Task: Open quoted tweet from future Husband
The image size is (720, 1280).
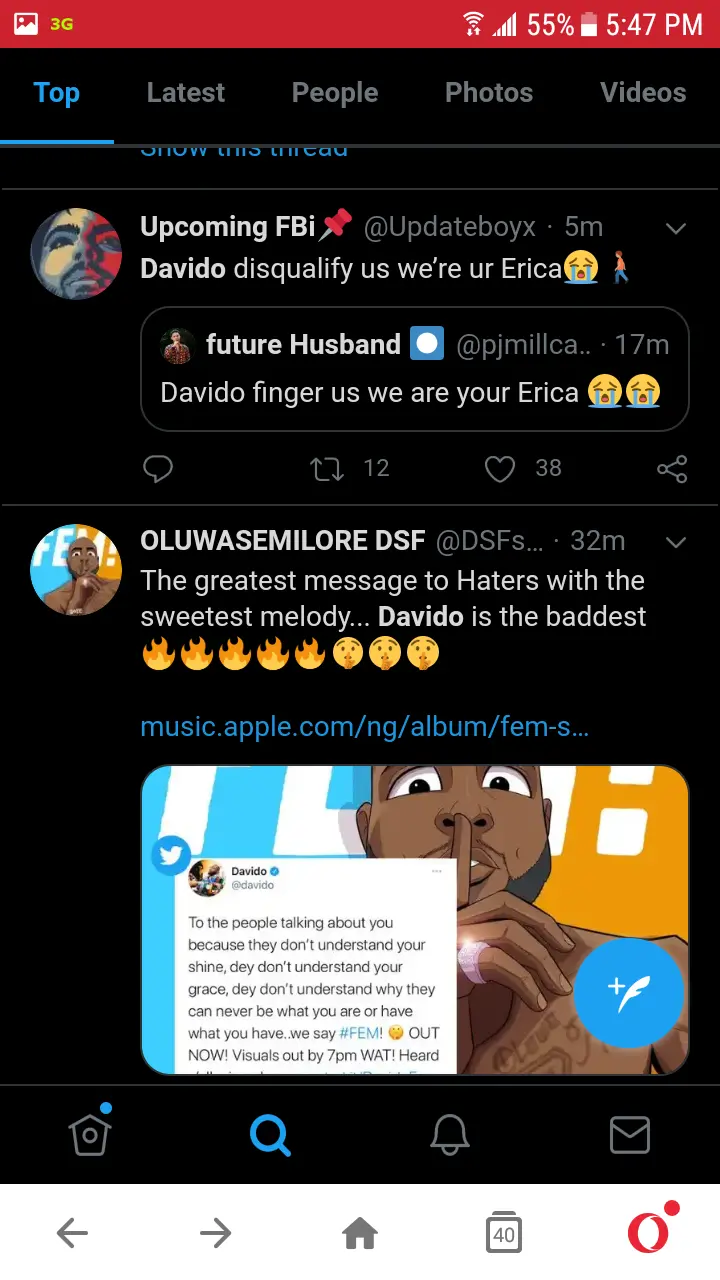Action: point(415,369)
